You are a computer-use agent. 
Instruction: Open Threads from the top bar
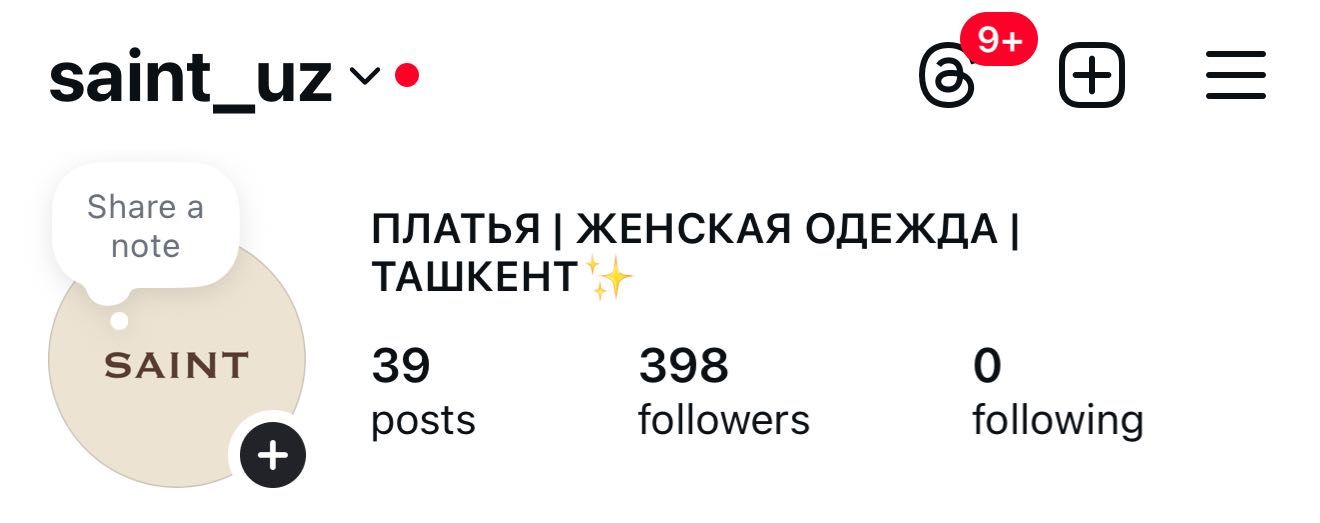click(x=947, y=77)
